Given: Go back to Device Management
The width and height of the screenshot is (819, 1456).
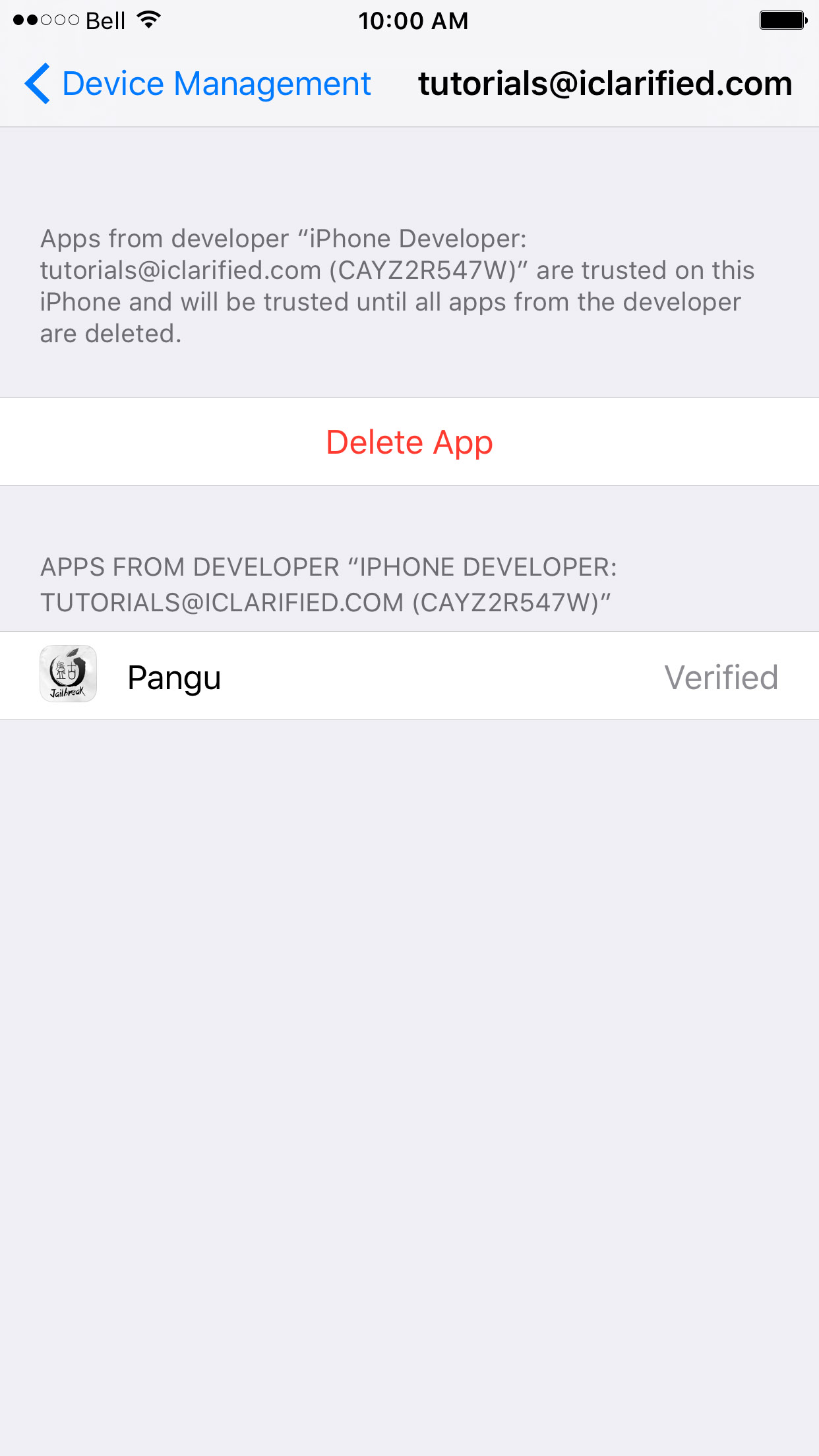Looking at the screenshot, I should pos(198,84).
